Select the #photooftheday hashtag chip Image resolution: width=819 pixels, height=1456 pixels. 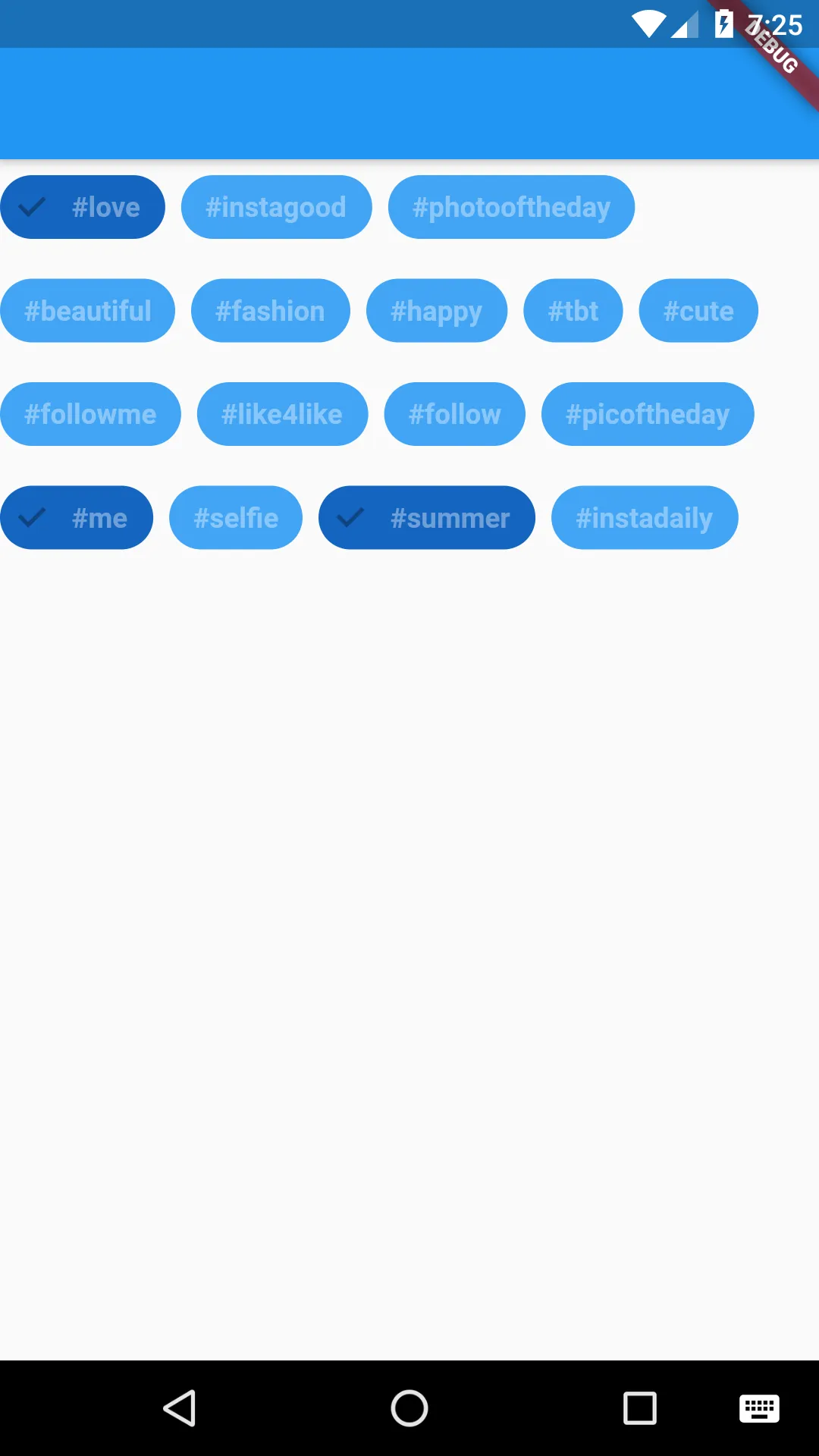pyautogui.click(x=511, y=207)
